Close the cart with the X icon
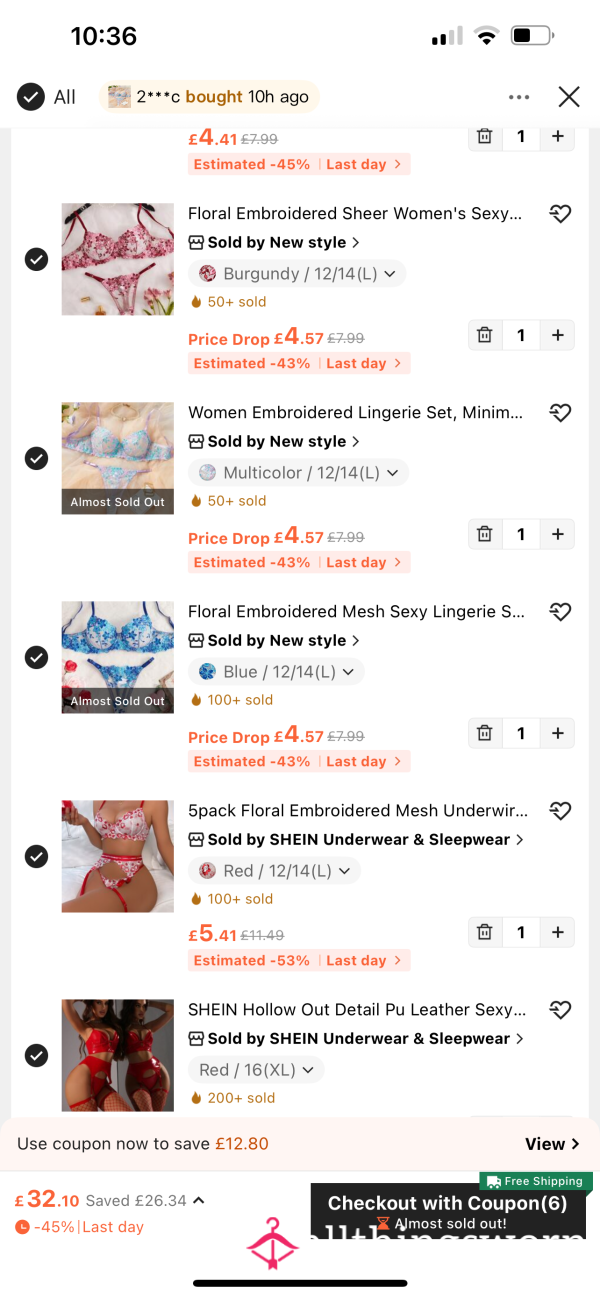600x1298 pixels. click(x=568, y=97)
